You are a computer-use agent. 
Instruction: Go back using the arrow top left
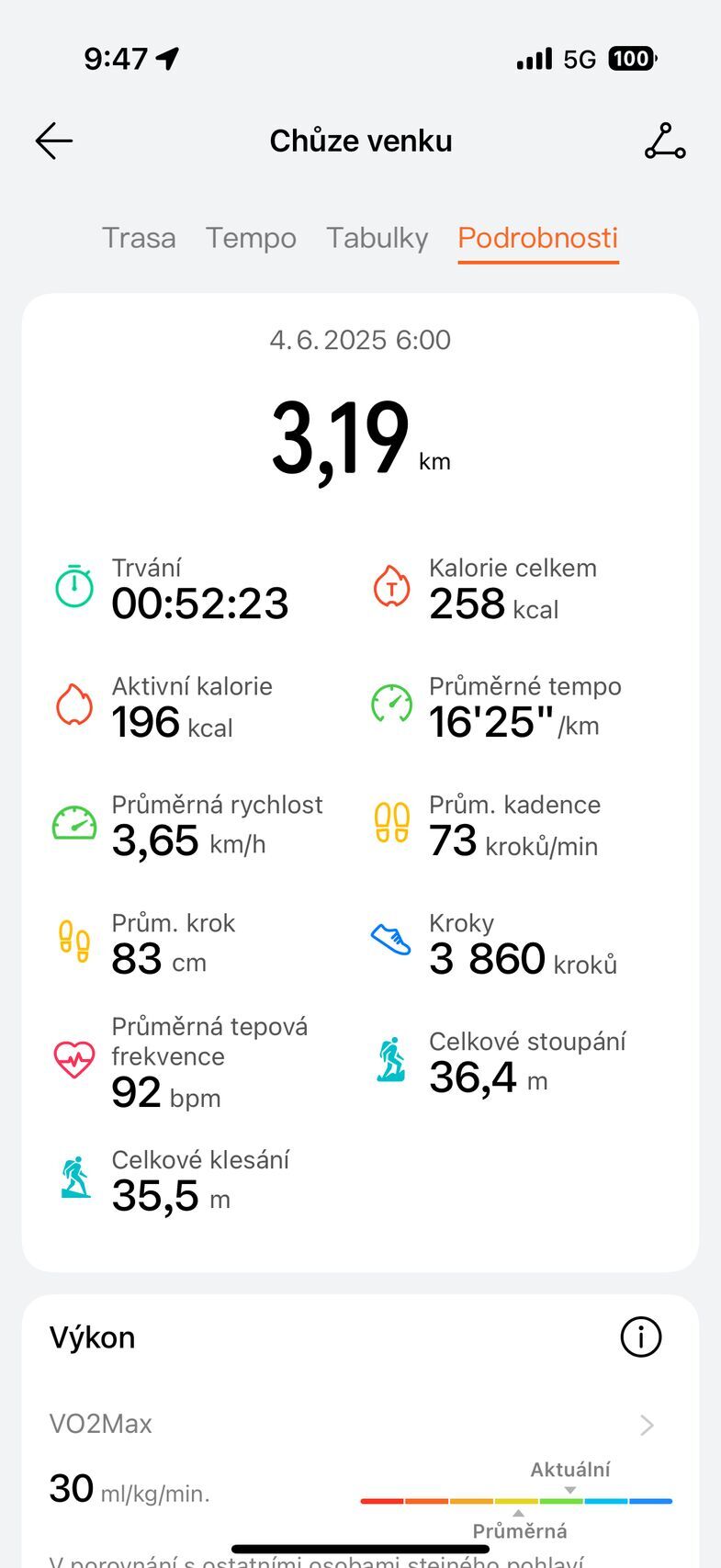tap(52, 141)
